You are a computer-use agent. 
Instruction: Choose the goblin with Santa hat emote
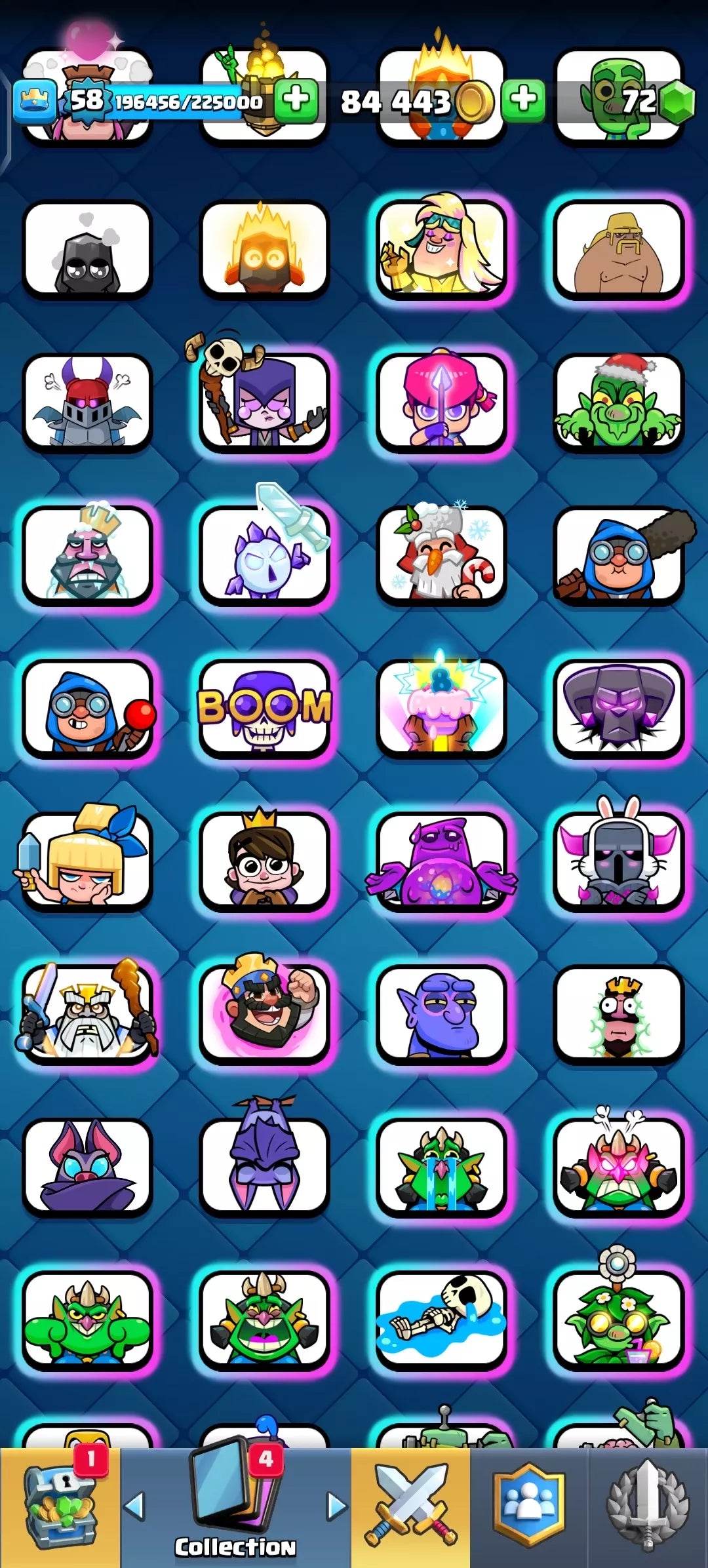pyautogui.click(x=618, y=402)
